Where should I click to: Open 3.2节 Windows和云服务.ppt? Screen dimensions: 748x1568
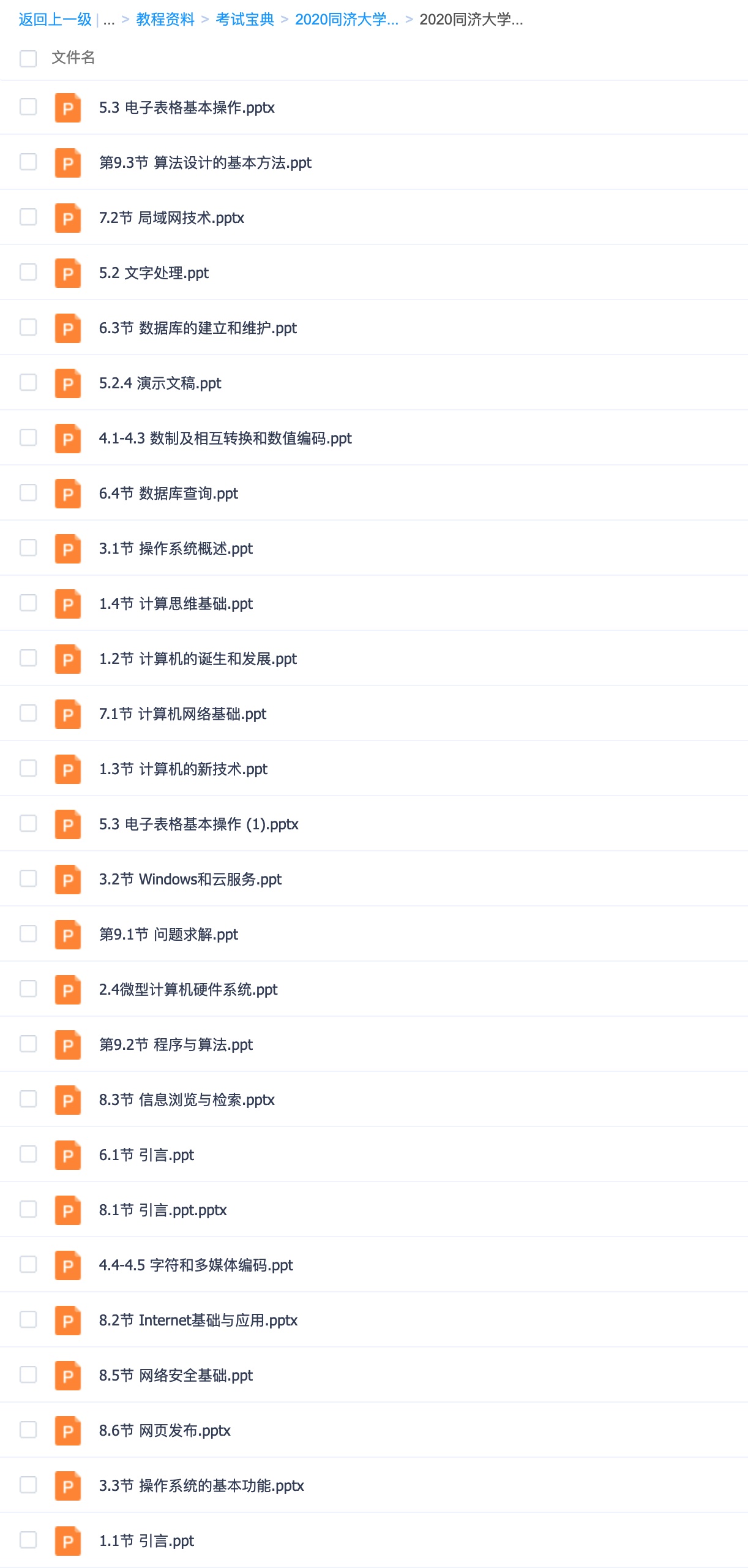pyautogui.click(x=190, y=880)
